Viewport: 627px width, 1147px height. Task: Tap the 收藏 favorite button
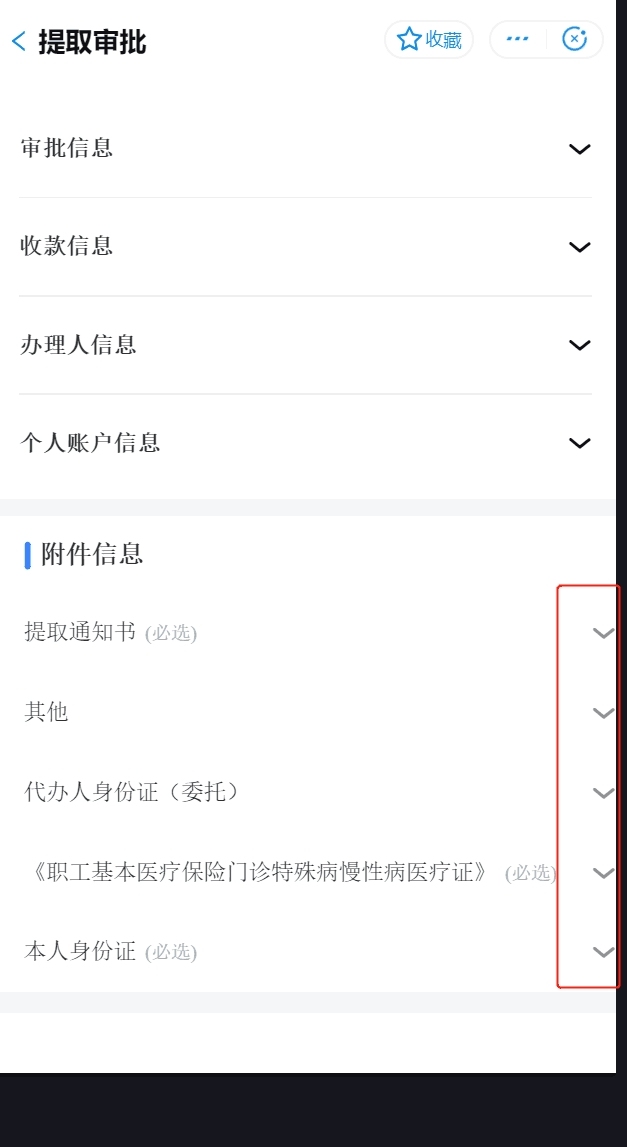click(429, 40)
